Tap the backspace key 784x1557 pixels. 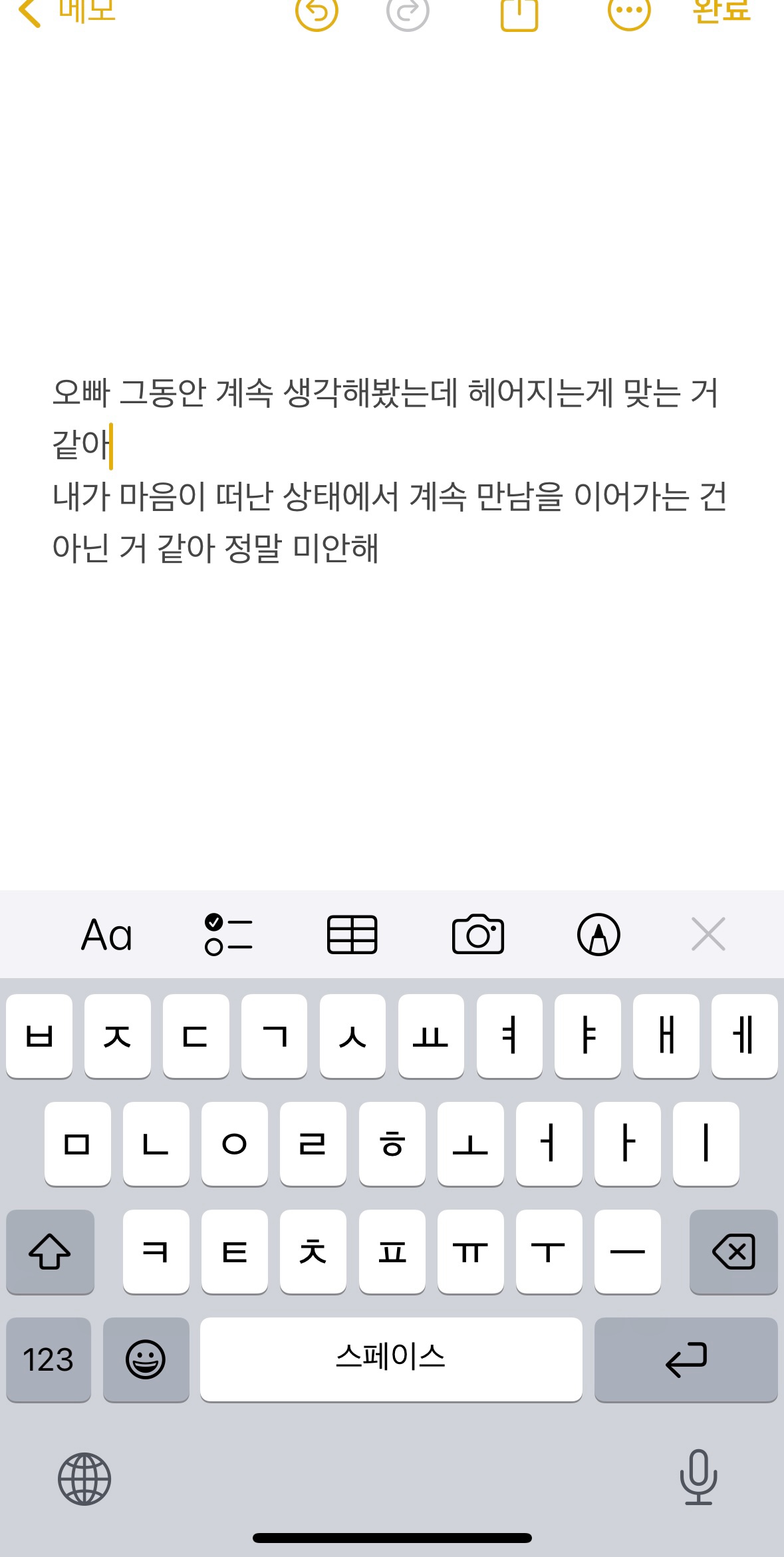pos(733,1252)
